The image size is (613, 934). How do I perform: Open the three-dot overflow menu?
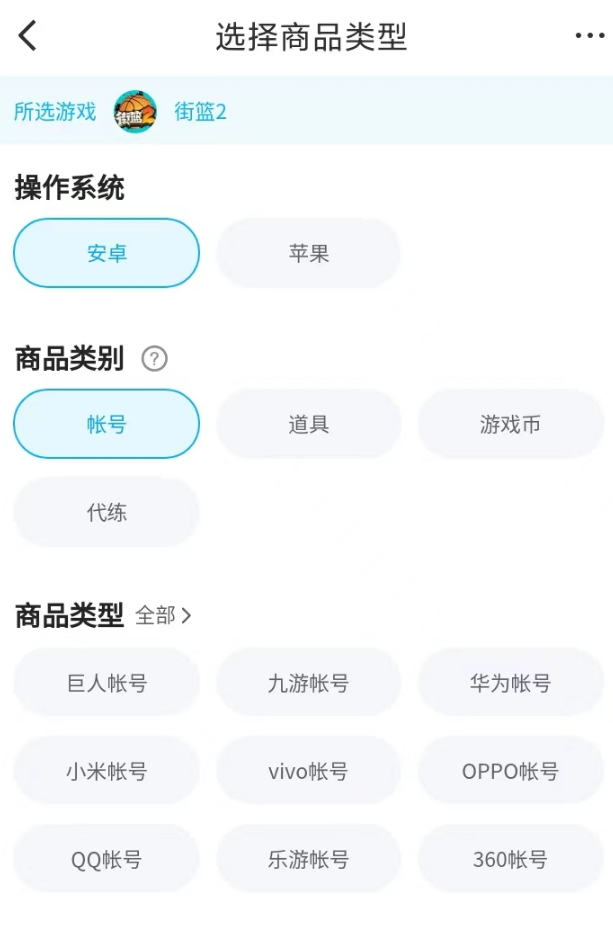[x=589, y=37]
